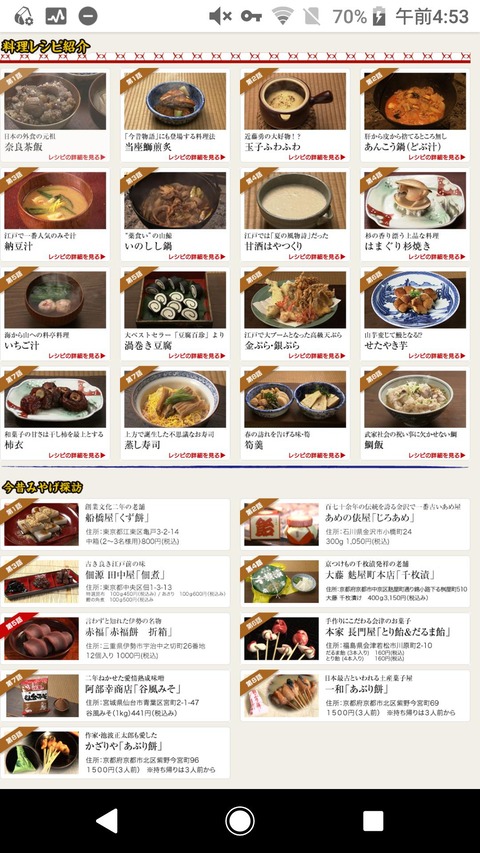Open the 鯛飯 recipe card
Screen dimensions: 480x853
[415, 413]
